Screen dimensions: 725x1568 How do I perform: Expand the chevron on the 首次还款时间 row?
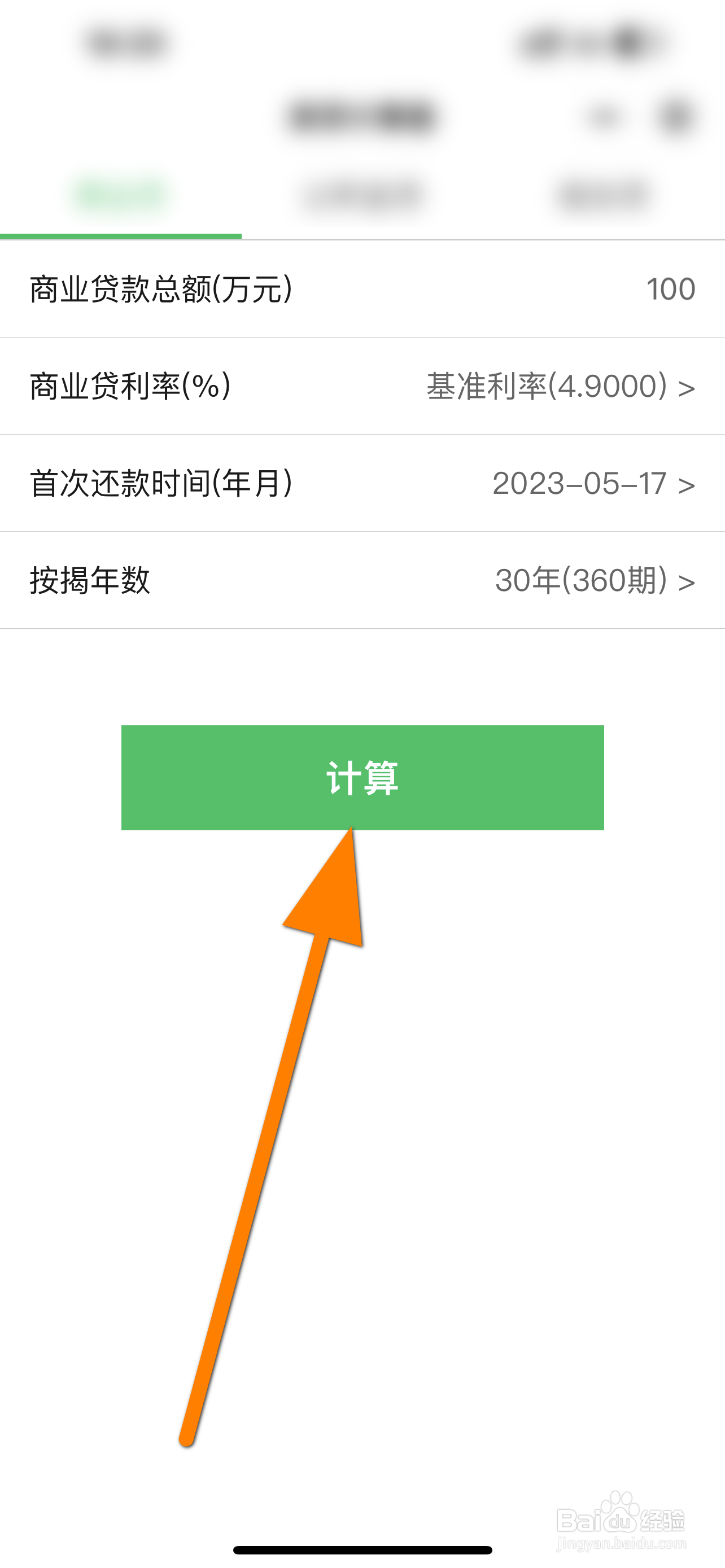click(x=688, y=484)
